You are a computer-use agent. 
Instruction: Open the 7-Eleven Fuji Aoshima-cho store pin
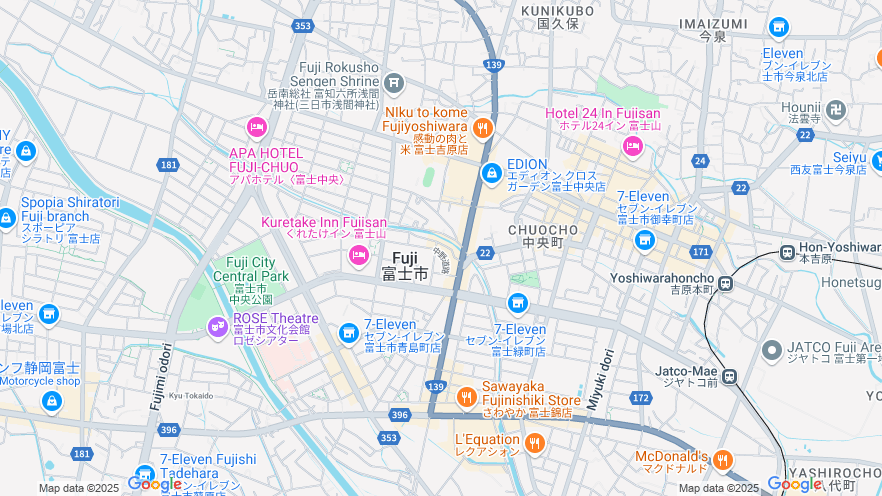348,333
